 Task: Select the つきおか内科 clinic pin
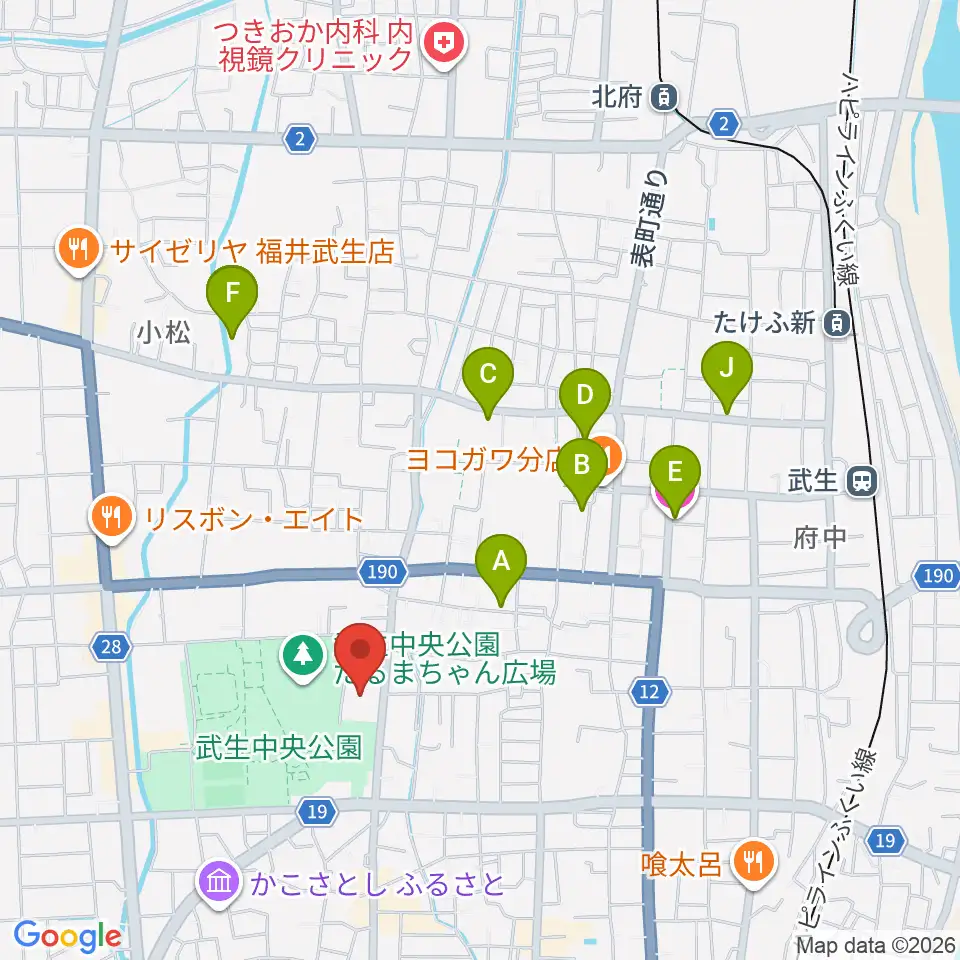445,45
